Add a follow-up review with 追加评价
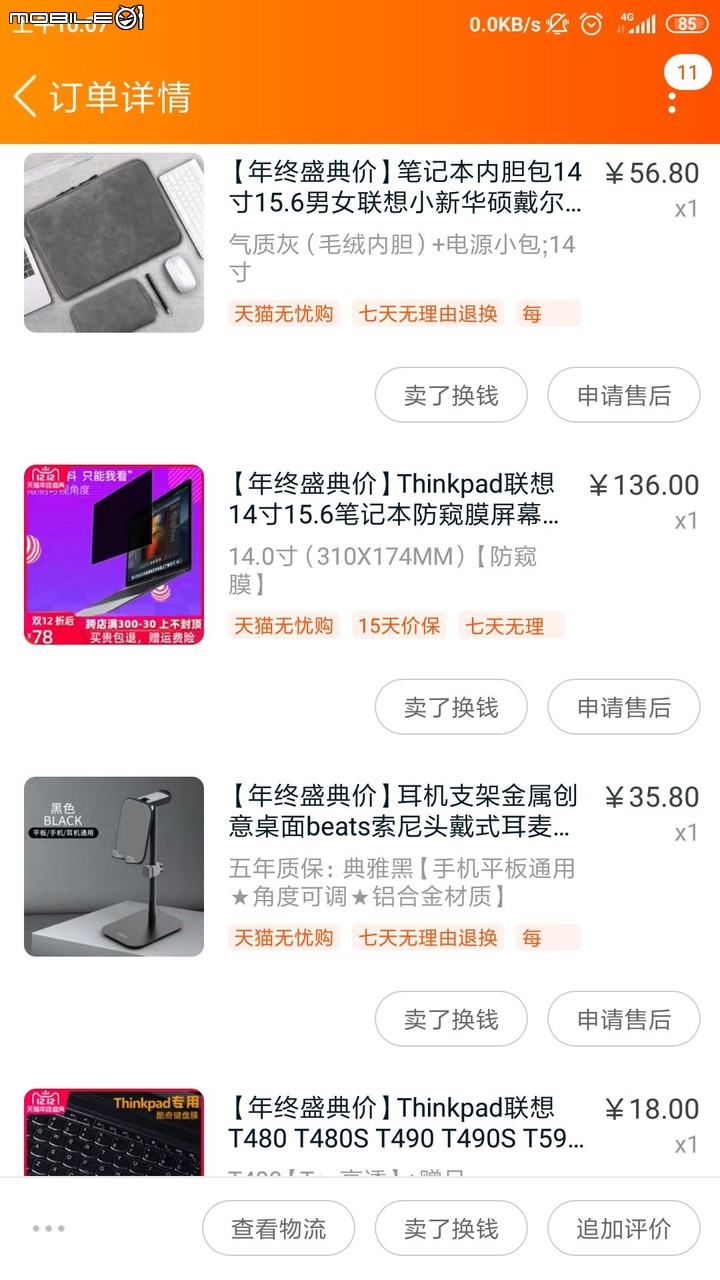This screenshot has height=1280, width=720. coord(623,1228)
